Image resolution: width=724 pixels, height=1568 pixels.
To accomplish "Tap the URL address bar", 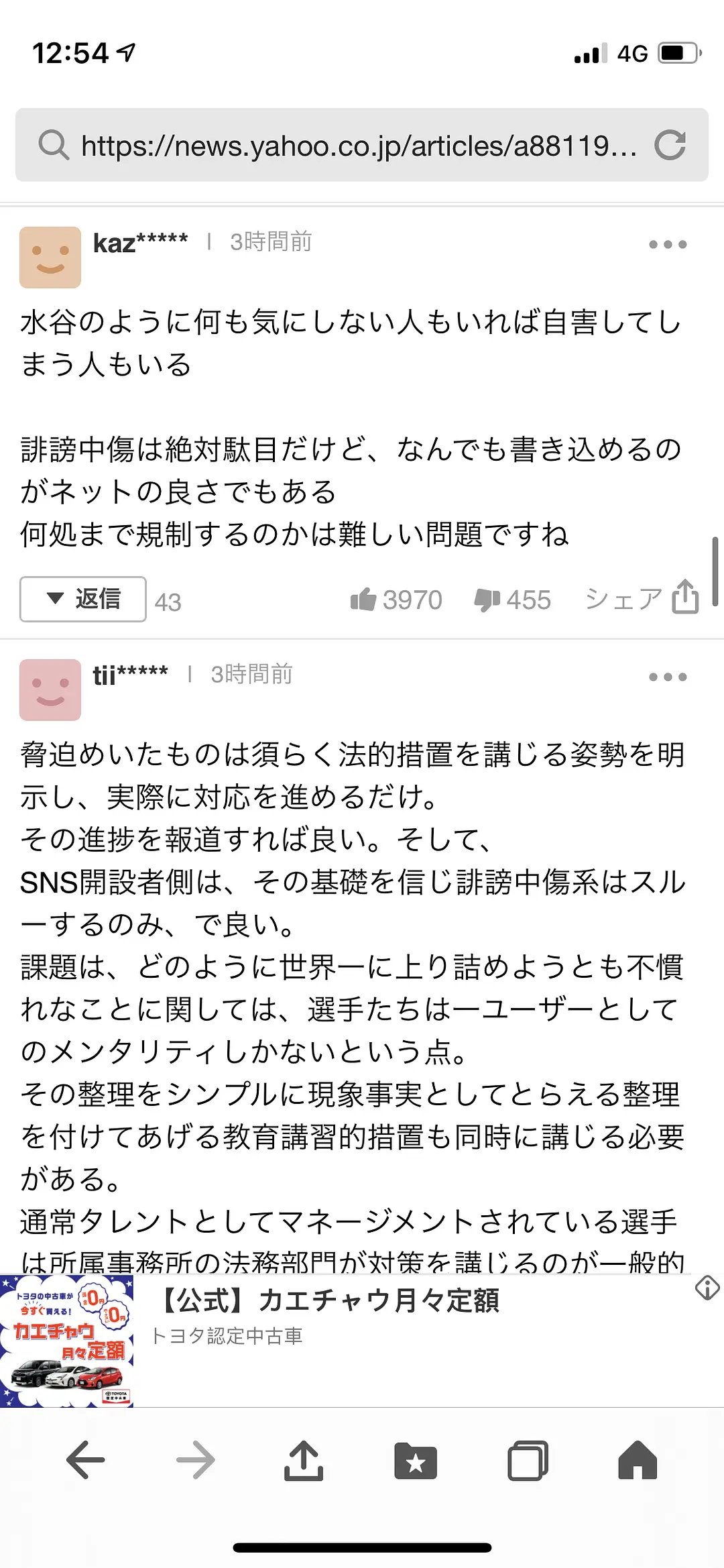I will coord(359,146).
